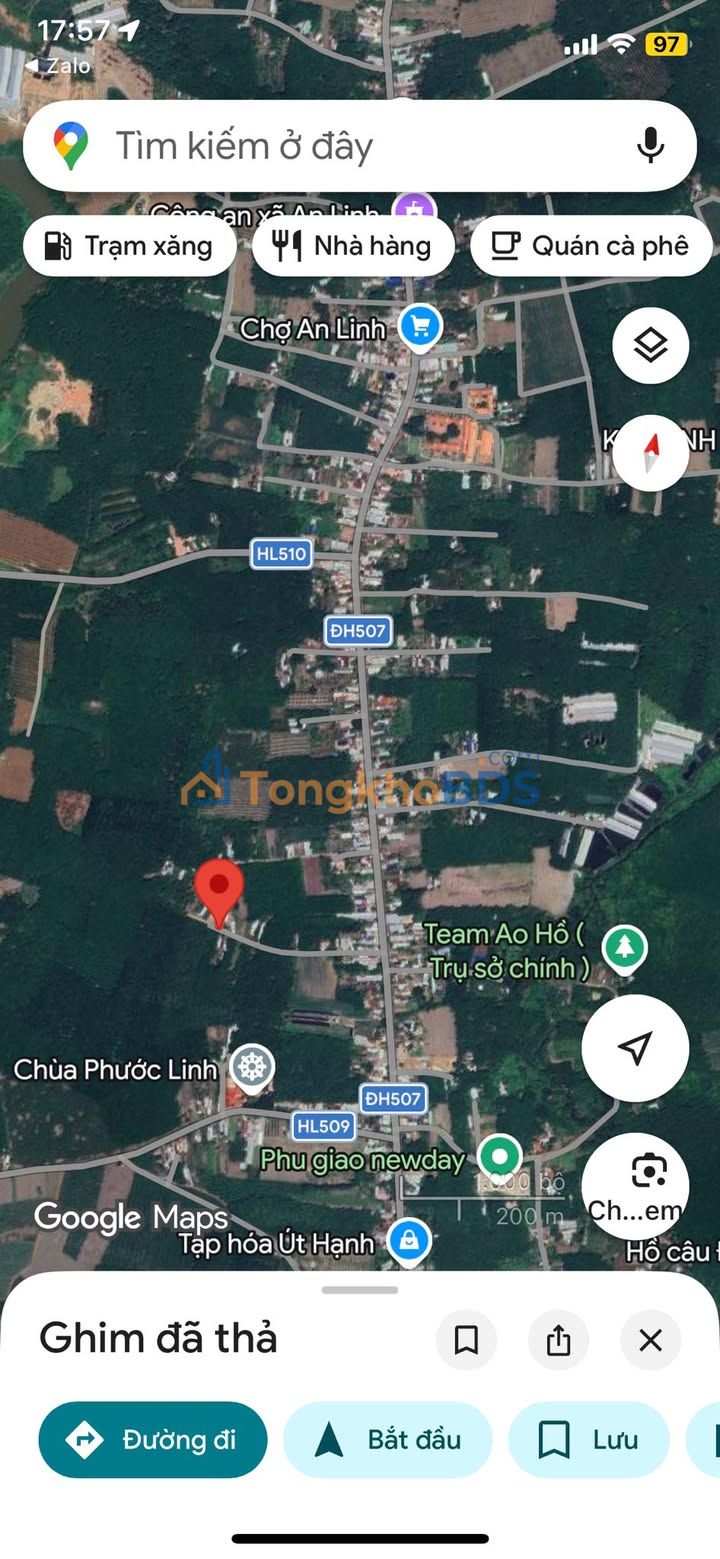Open the "Chợ An Linh" map marker
The image size is (720, 1559).
point(420,326)
